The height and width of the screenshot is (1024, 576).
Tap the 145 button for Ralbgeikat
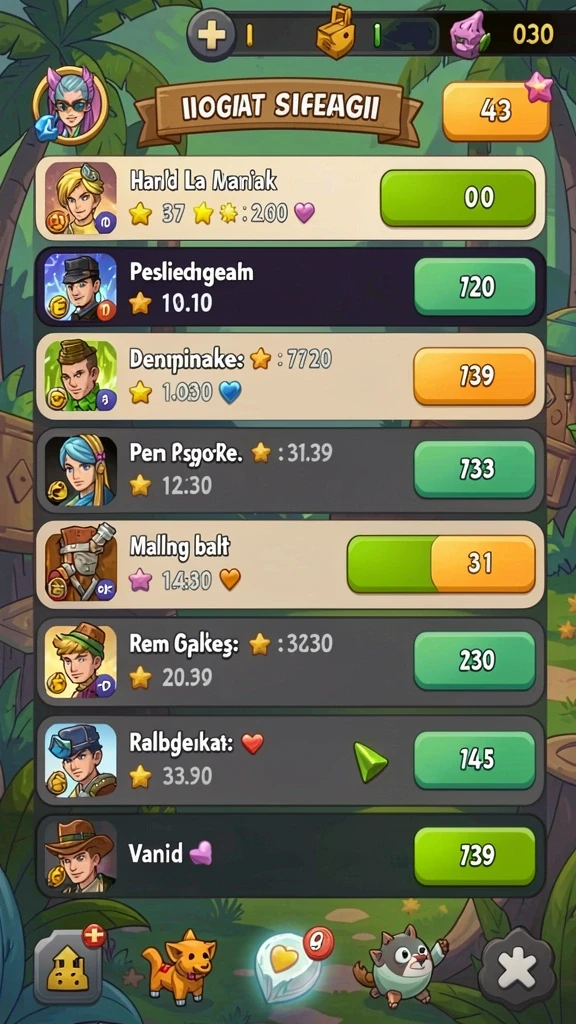click(x=475, y=760)
